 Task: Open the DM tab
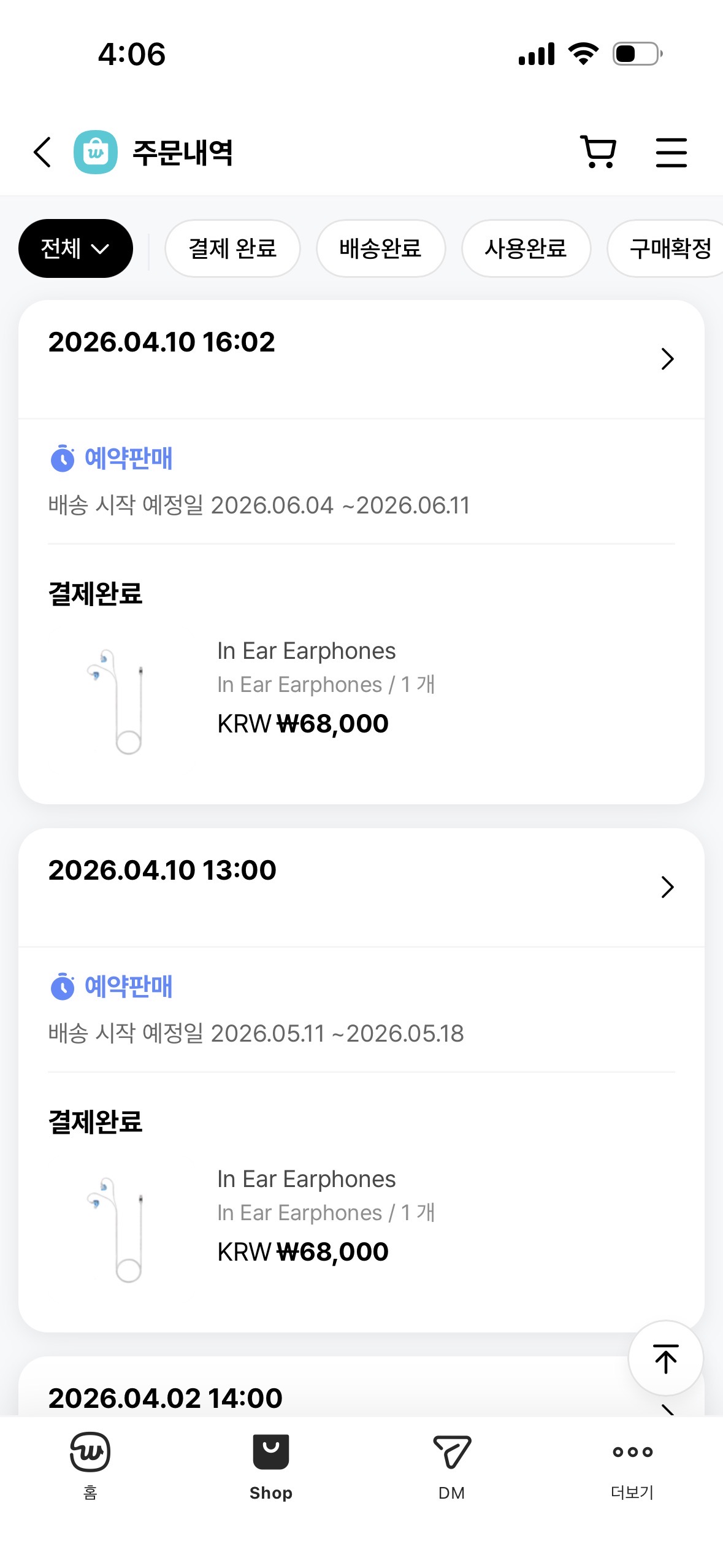451,1463
